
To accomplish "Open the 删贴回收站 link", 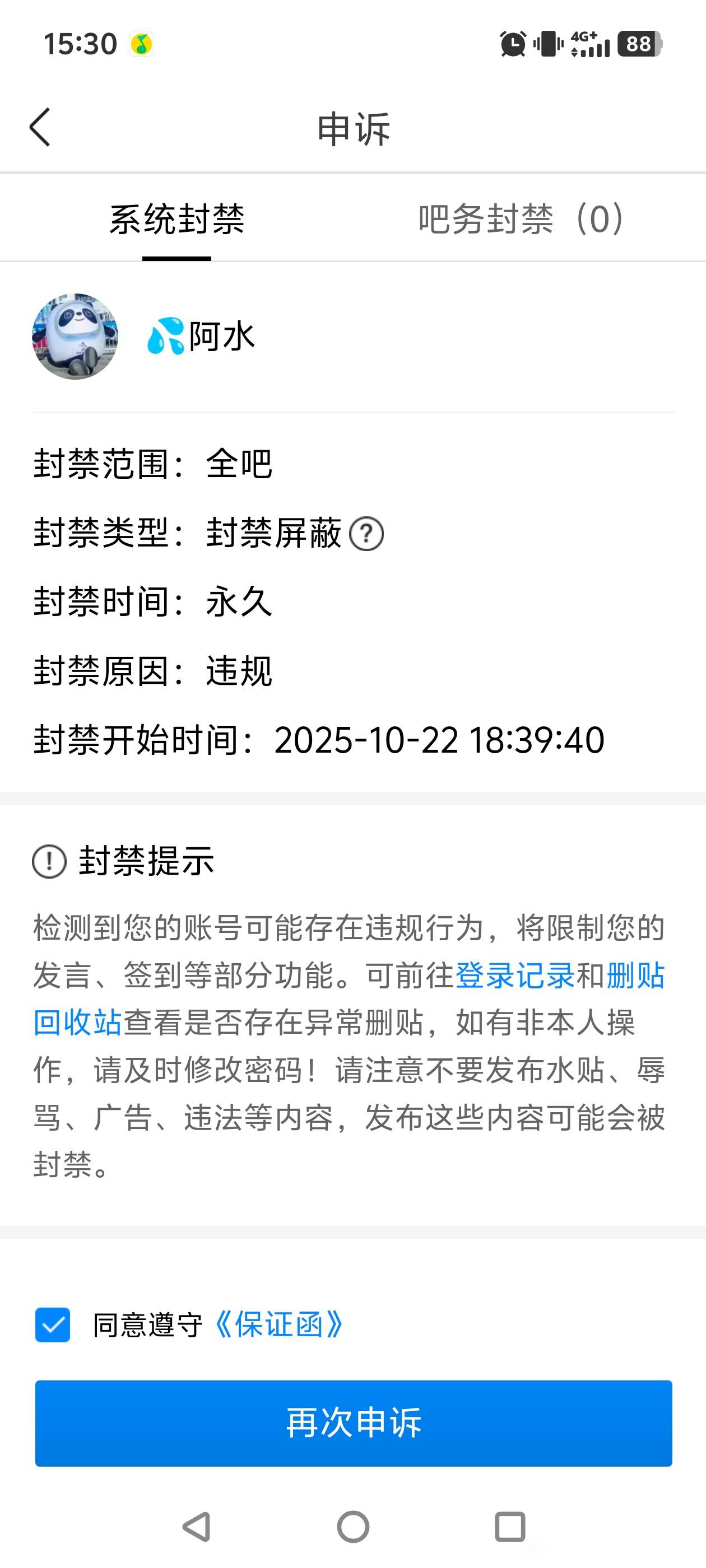I will [x=77, y=1023].
